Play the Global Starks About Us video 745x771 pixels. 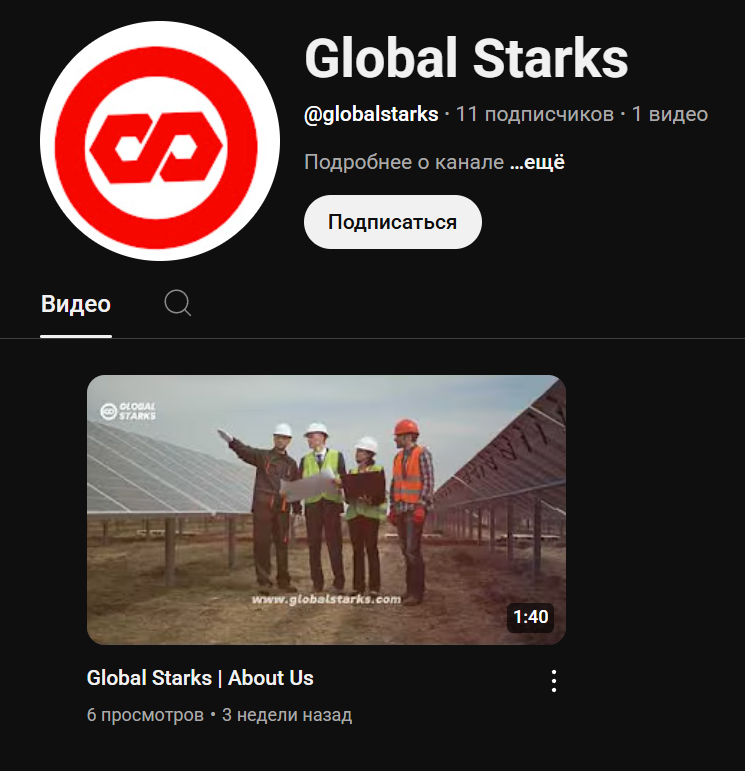326,509
